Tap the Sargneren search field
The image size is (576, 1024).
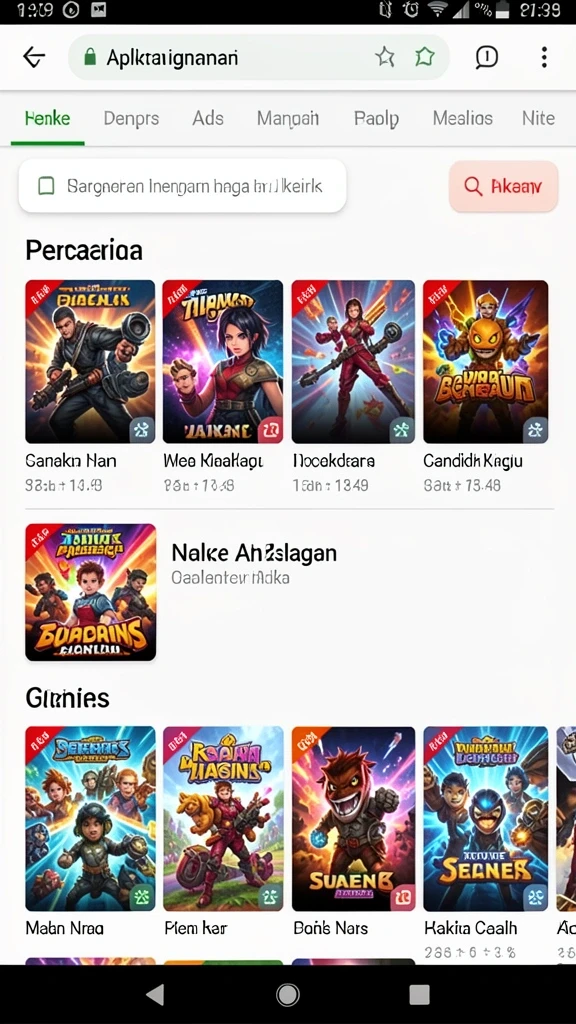[182, 186]
